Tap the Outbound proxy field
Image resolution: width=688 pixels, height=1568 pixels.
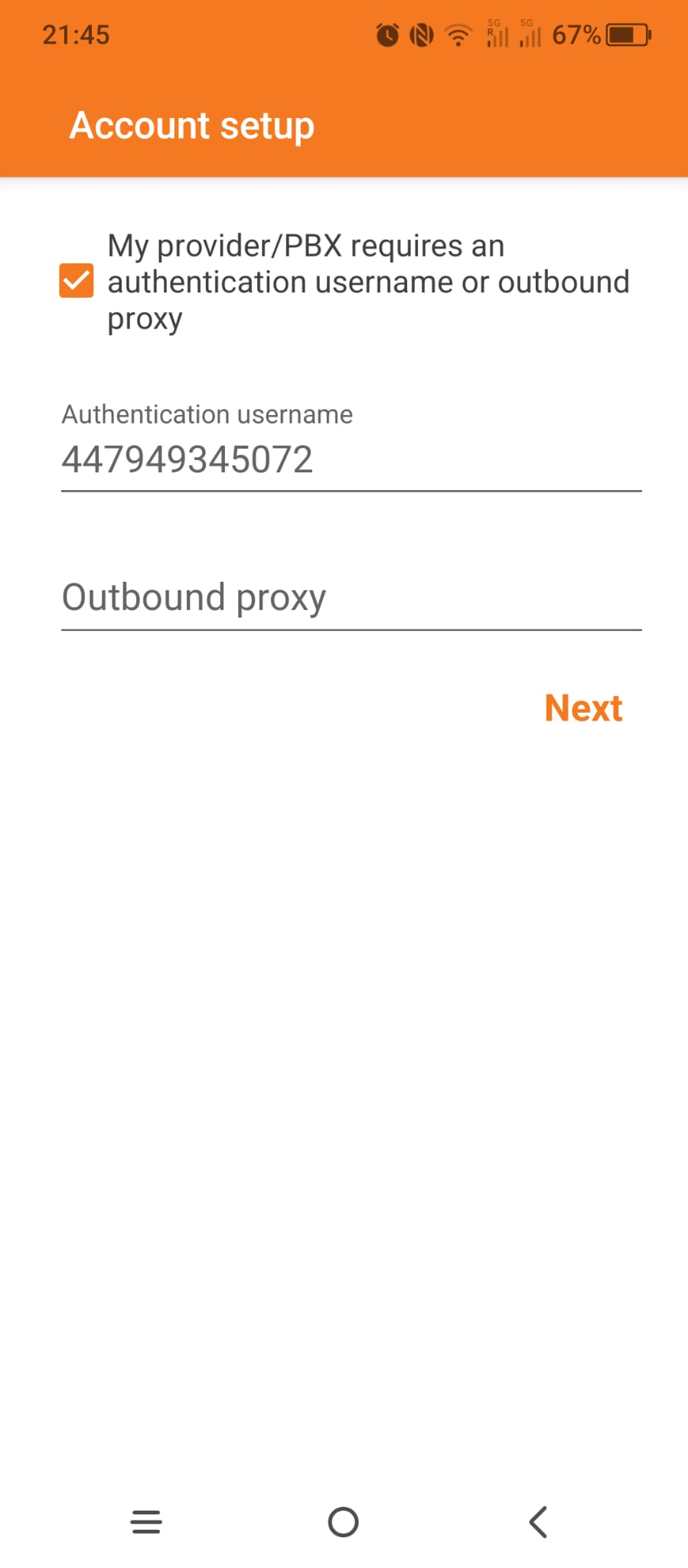point(351,597)
